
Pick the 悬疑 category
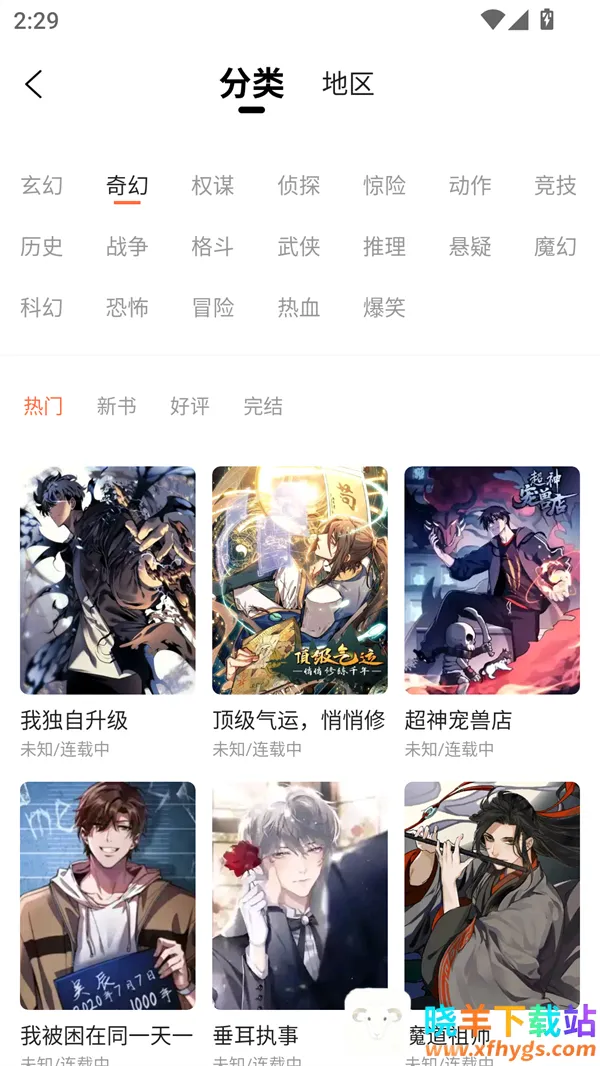tap(470, 246)
